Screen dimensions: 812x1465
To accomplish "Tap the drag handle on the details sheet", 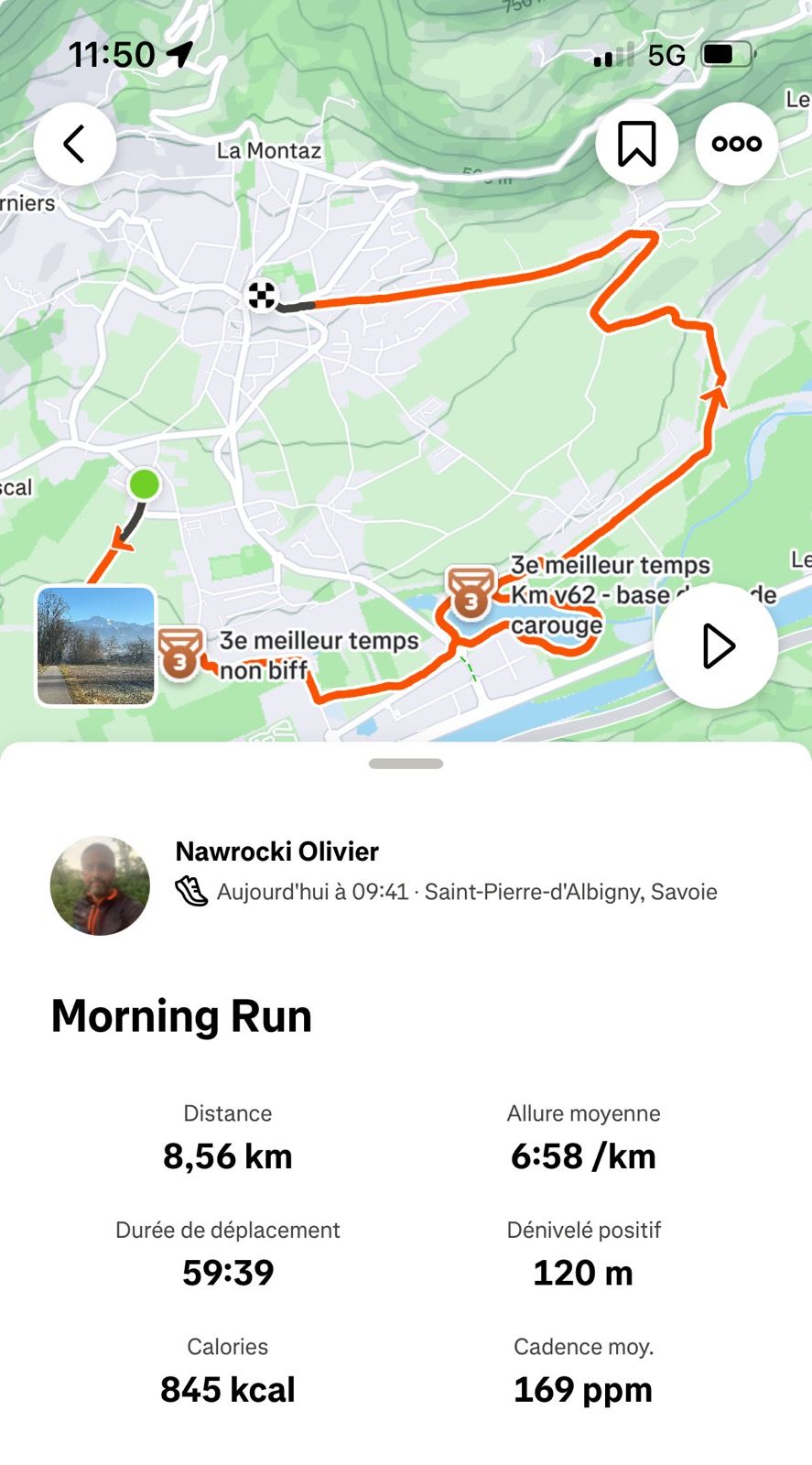I will coord(406,764).
